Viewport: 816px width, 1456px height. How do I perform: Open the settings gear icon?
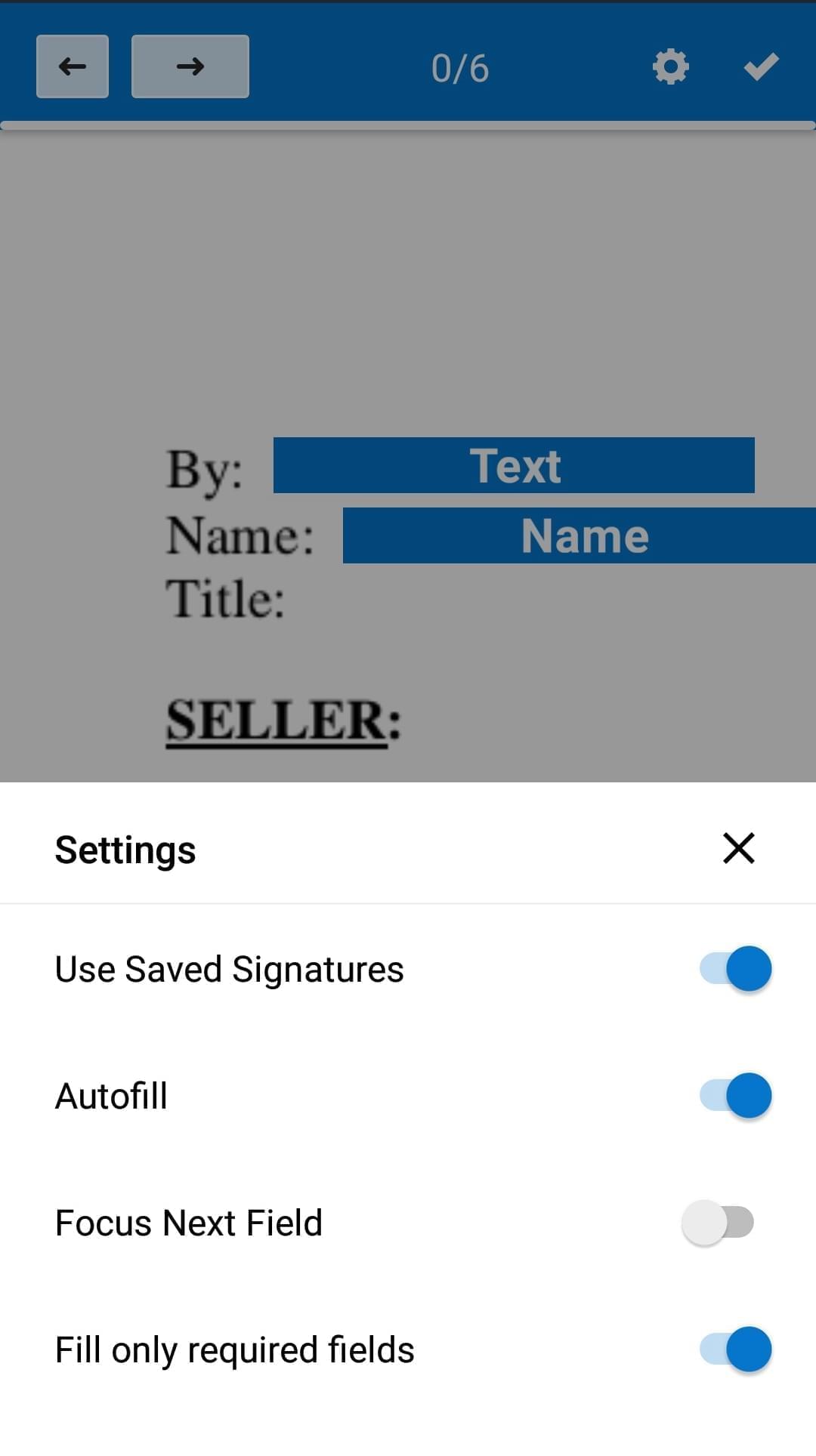pos(671,67)
